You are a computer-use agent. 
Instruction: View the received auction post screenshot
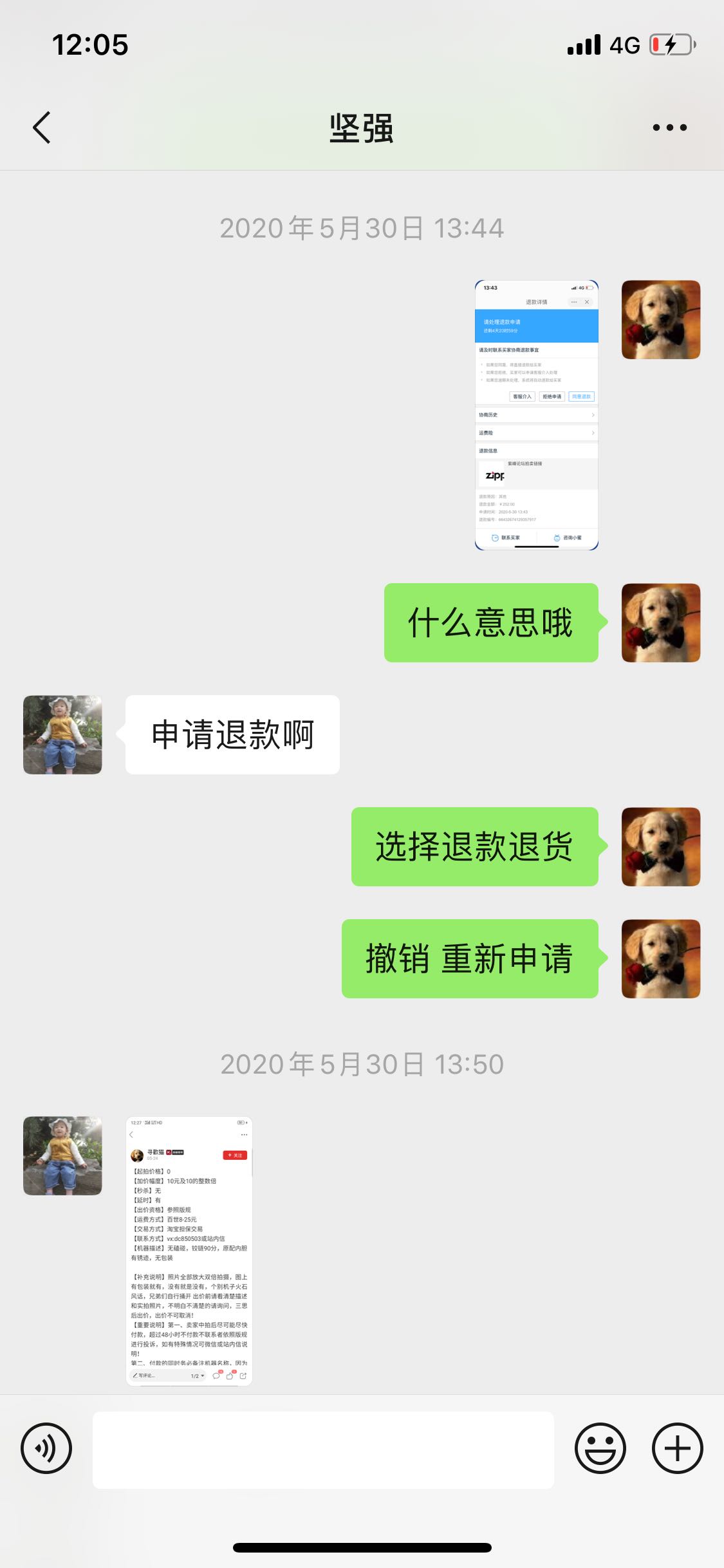[x=189, y=1251]
